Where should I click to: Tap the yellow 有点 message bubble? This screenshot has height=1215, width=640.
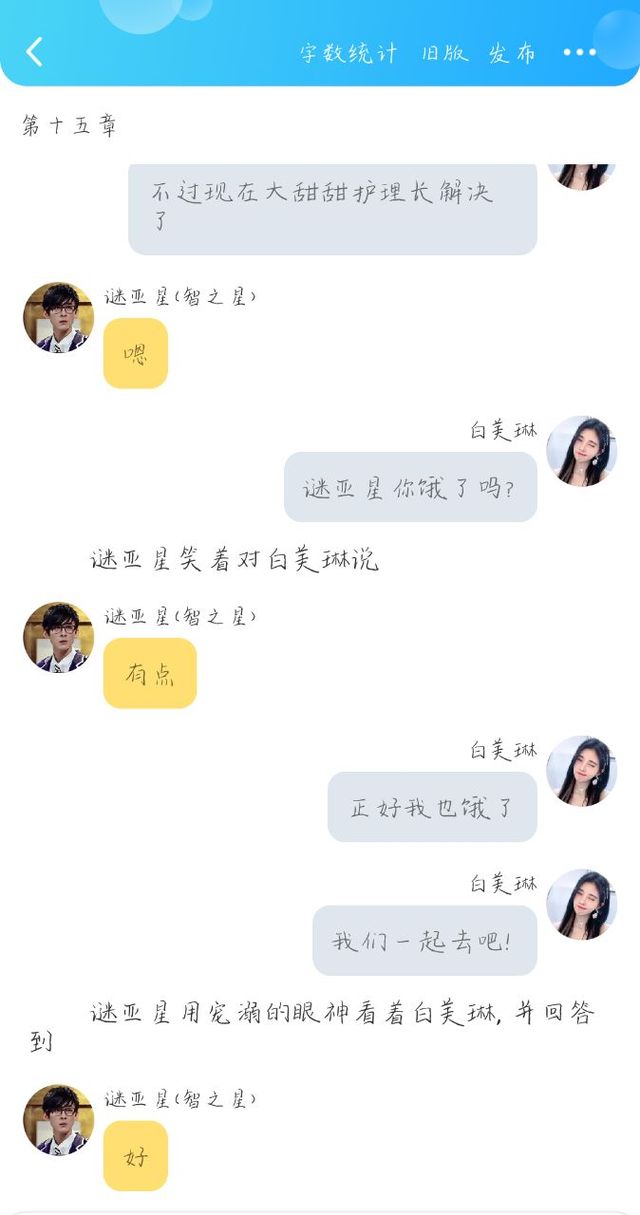click(x=150, y=673)
